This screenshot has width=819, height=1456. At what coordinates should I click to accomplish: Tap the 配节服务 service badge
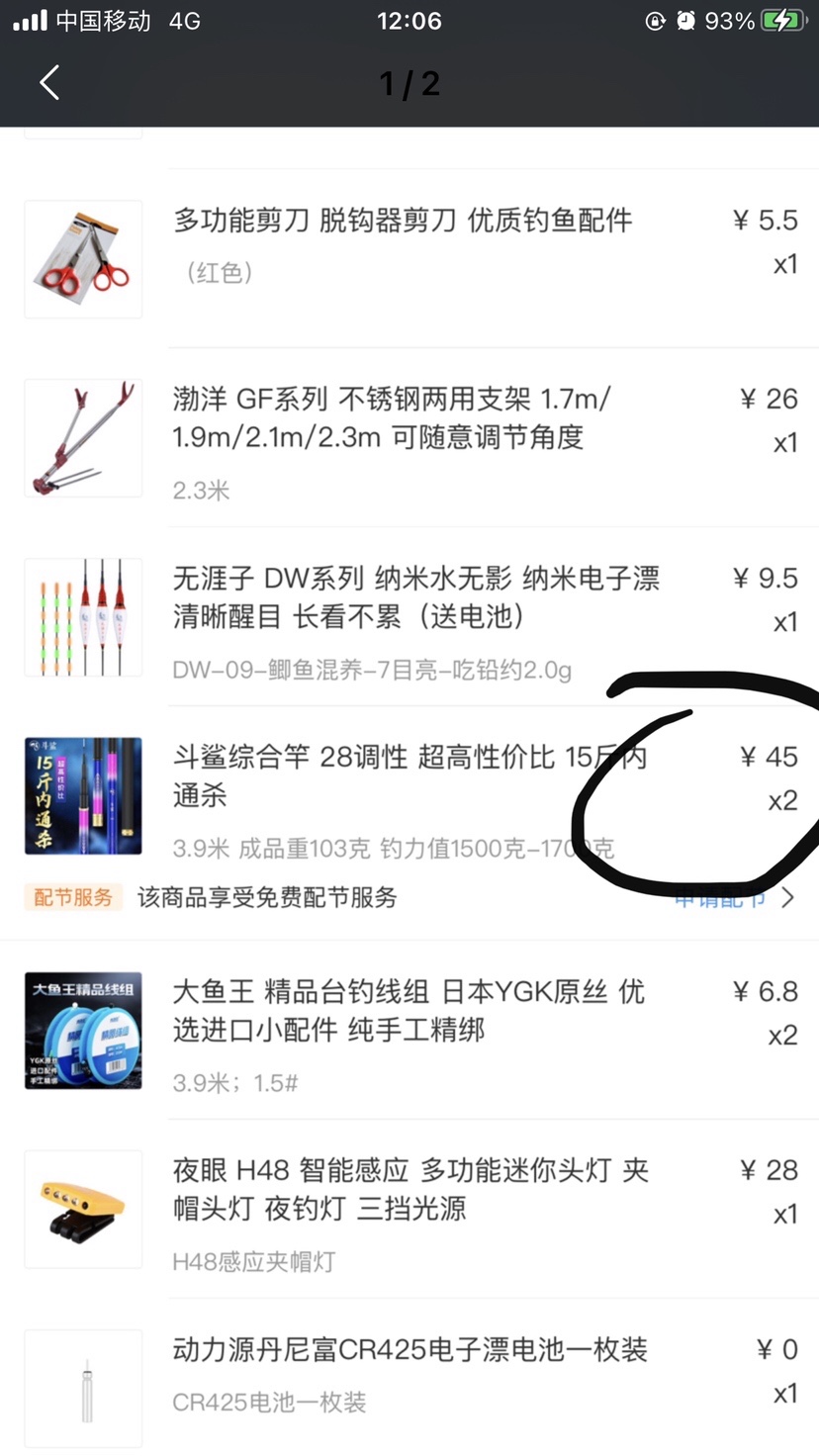(x=72, y=897)
